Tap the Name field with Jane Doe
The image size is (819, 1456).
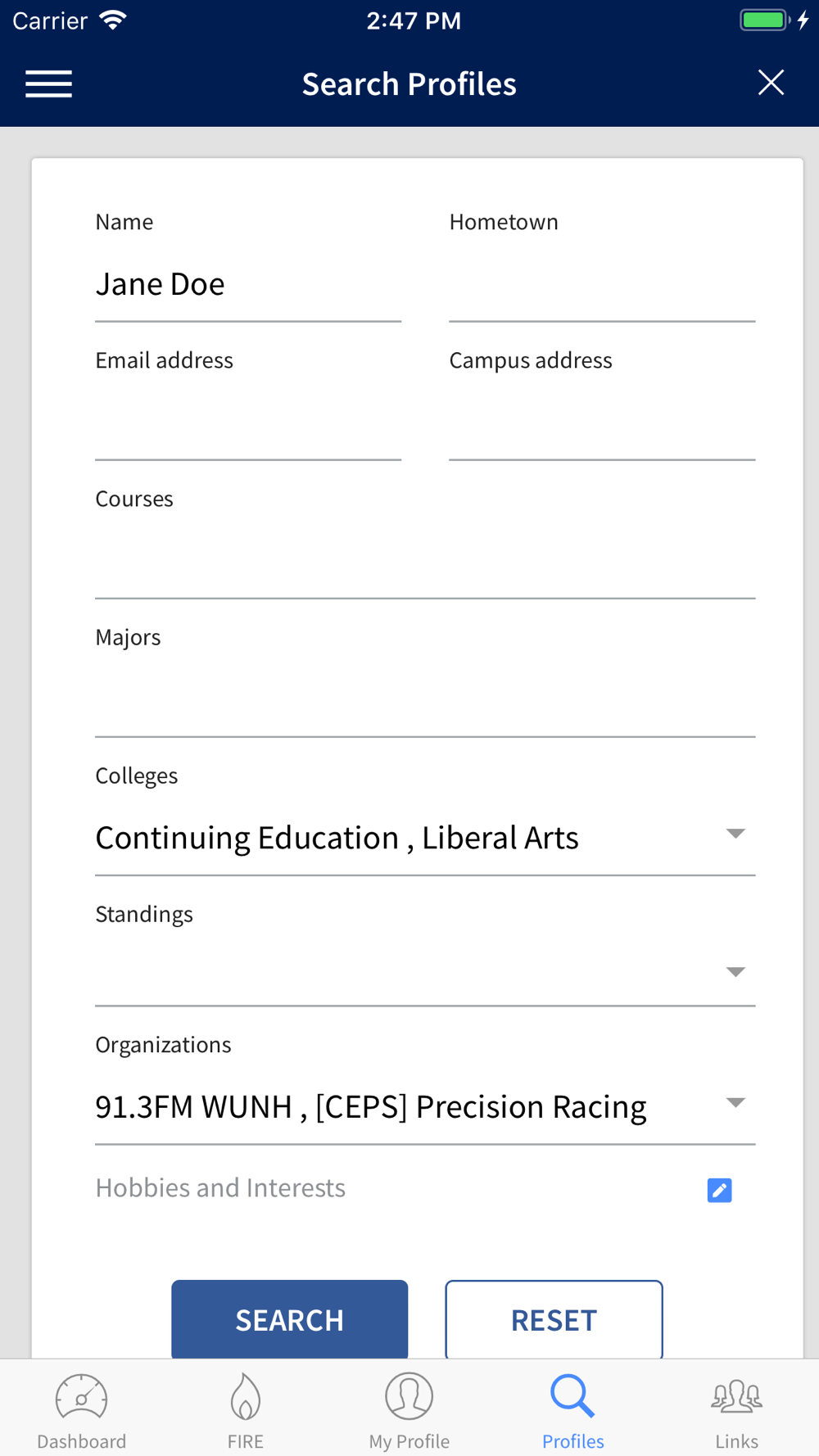(248, 285)
